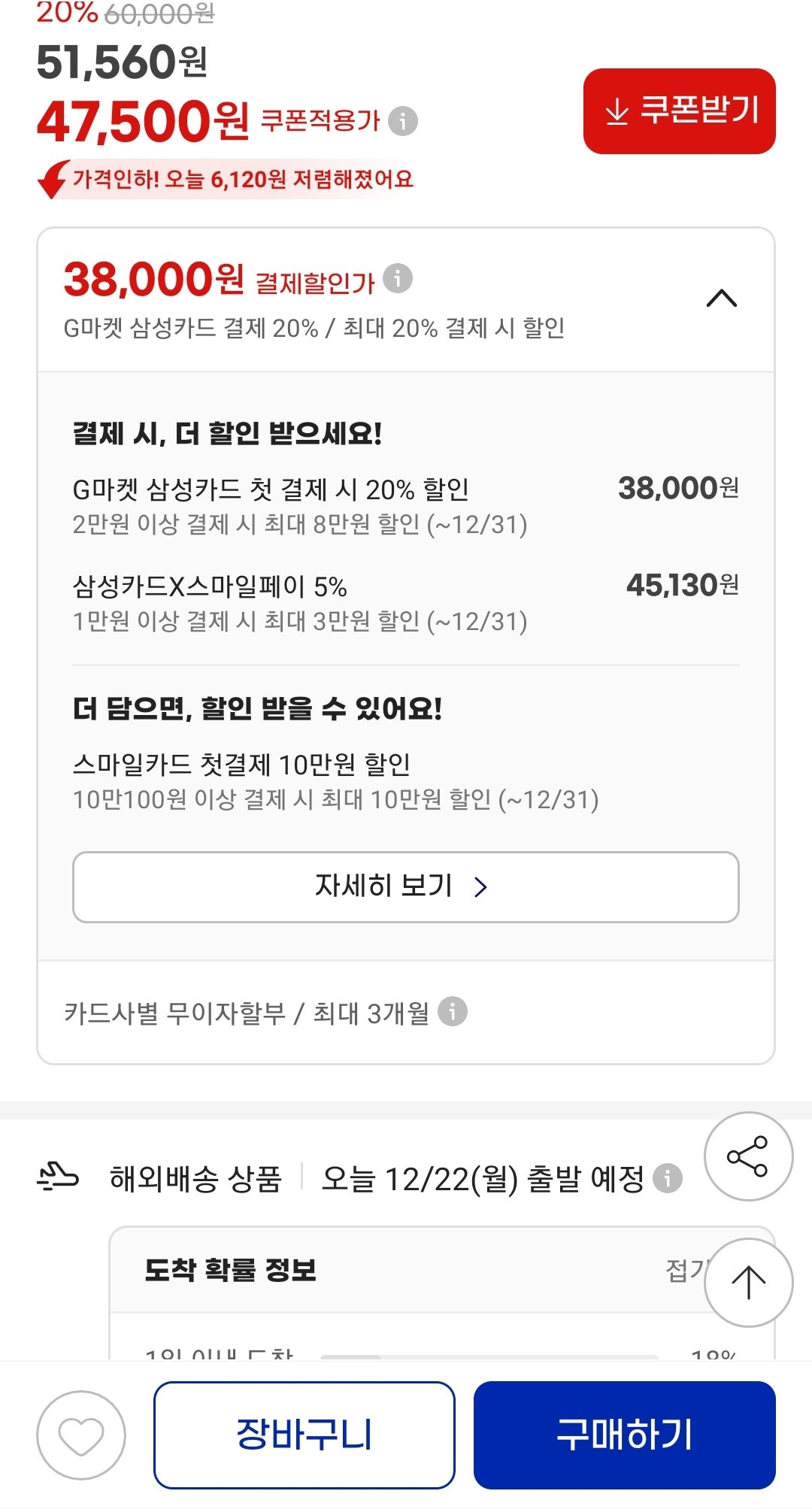812x1509 pixels.
Task: Collapse the 결제할인가 discount panel
Action: [723, 299]
